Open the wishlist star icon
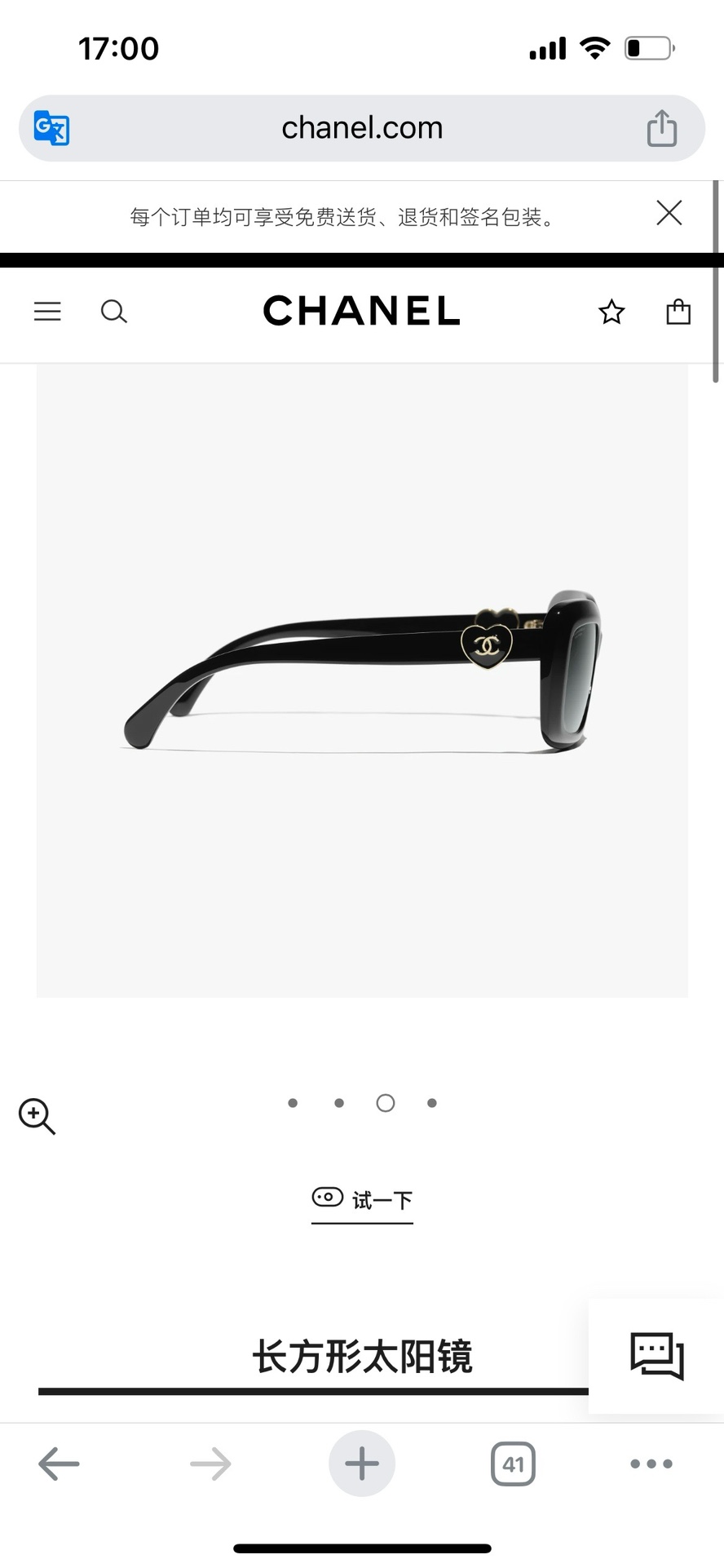 [611, 312]
